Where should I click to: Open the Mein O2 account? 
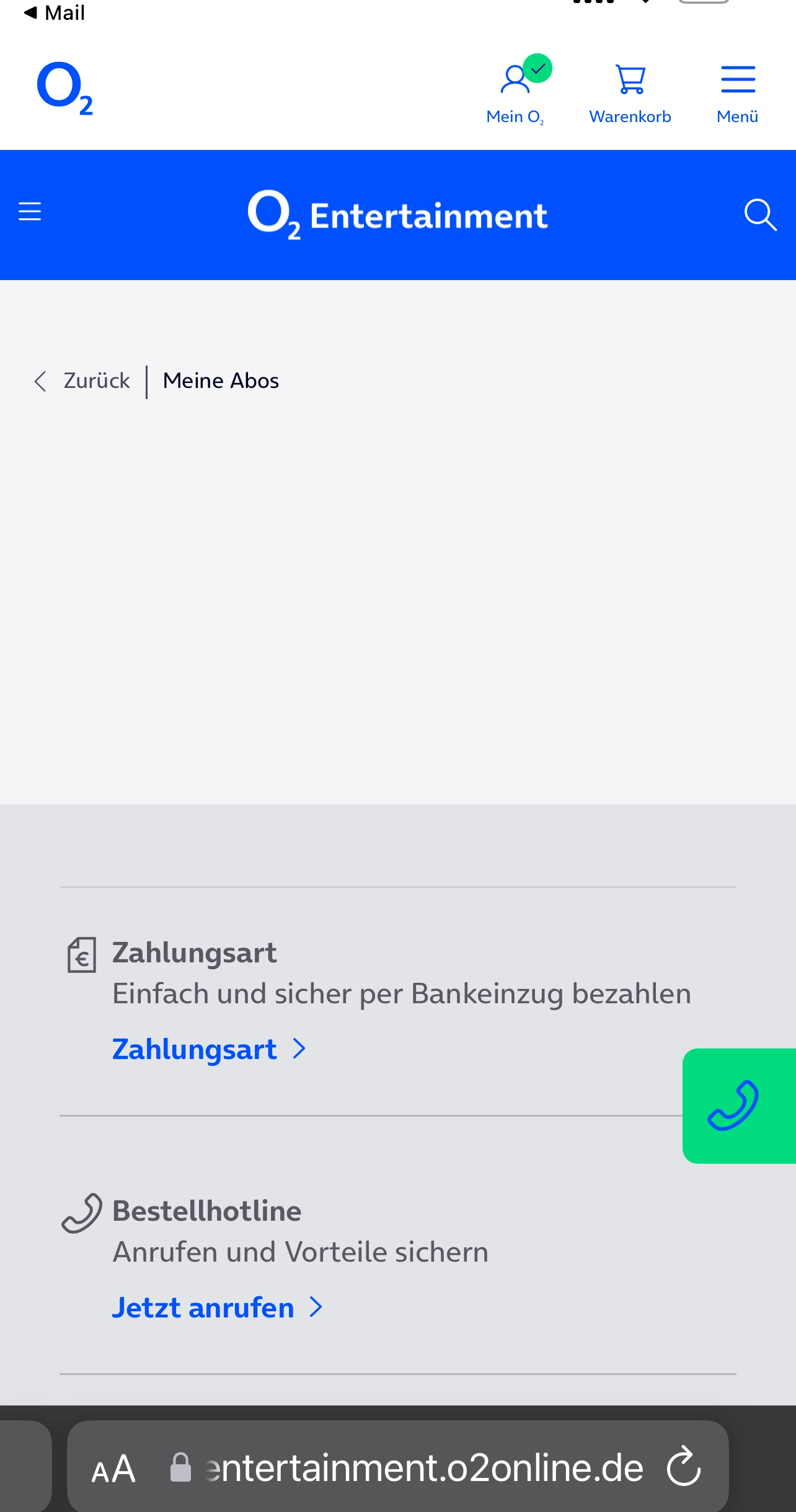coord(516,90)
